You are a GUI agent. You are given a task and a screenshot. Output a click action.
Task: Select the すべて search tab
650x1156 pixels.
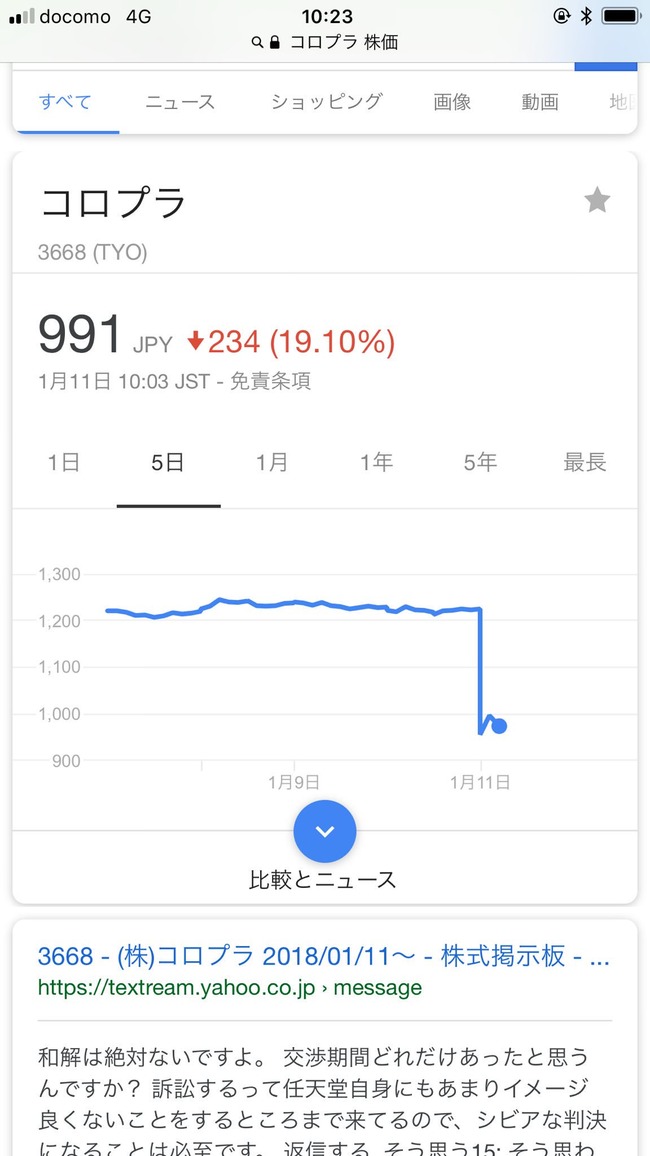(65, 102)
